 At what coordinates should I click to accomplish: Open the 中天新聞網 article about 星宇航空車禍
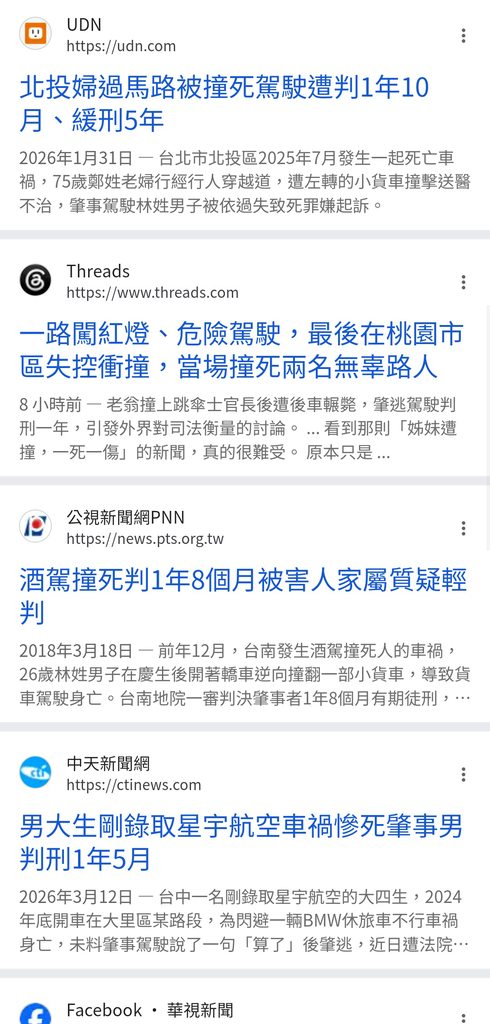point(242,843)
